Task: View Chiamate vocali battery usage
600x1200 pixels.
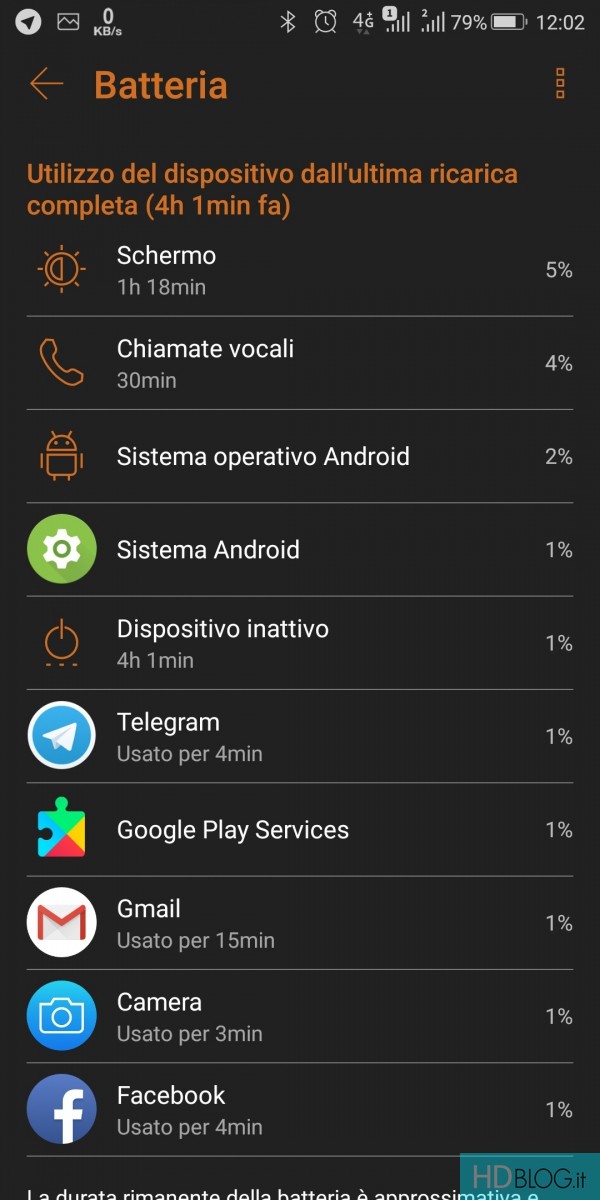Action: click(x=300, y=363)
